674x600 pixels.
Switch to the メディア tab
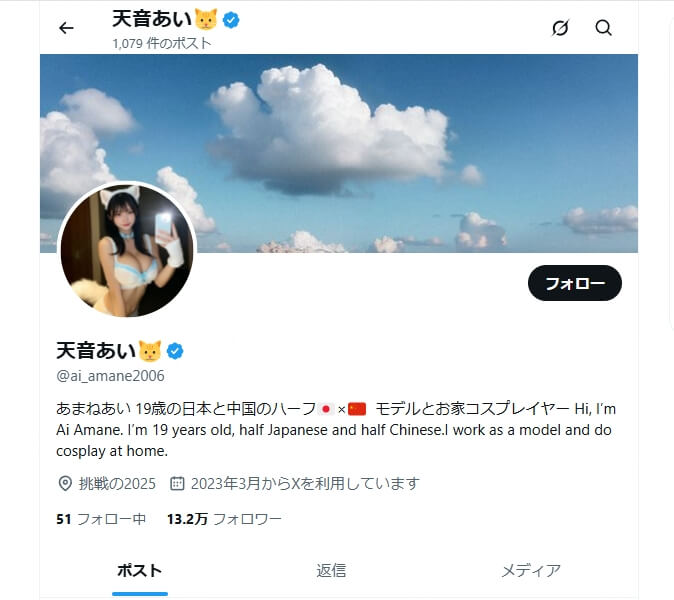pos(530,571)
